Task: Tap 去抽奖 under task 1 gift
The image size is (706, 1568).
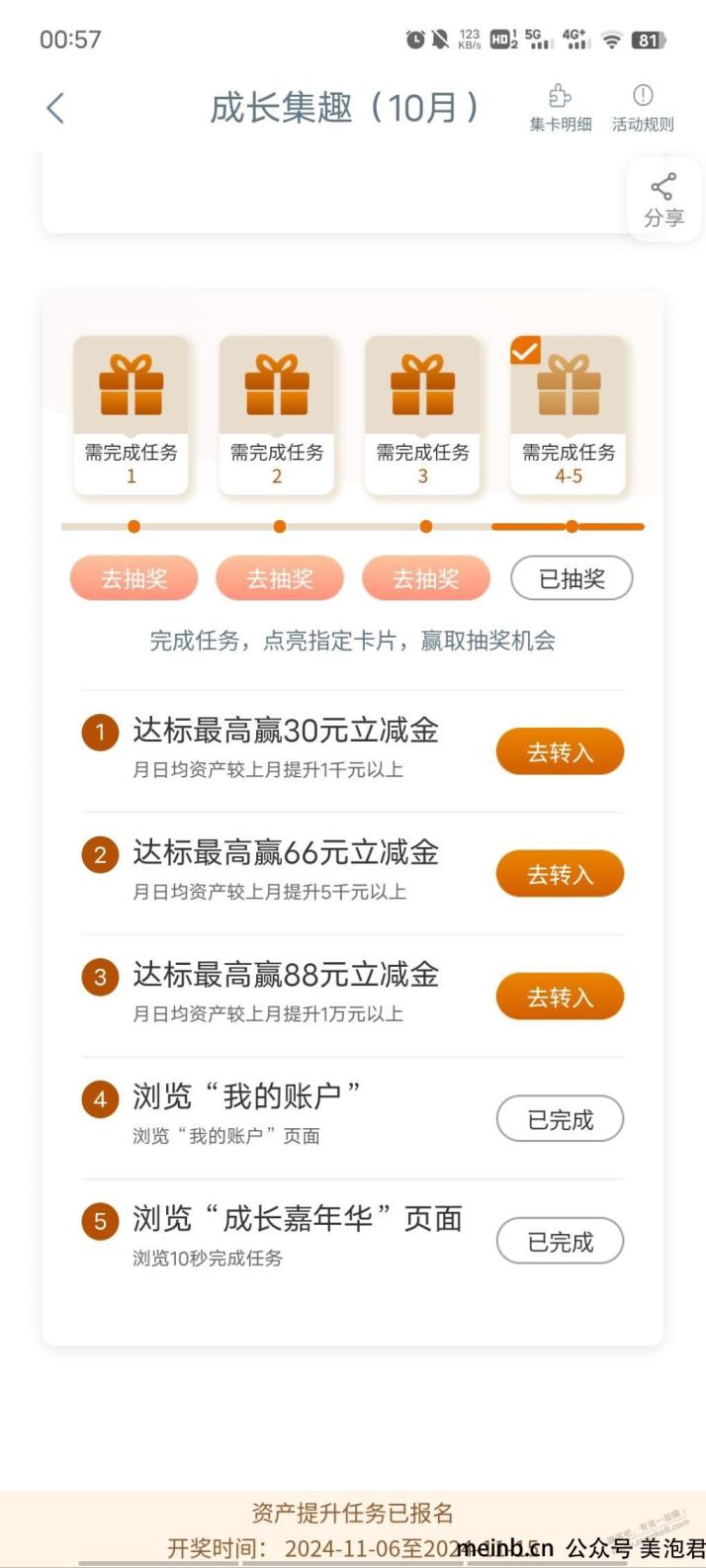Action: click(133, 579)
